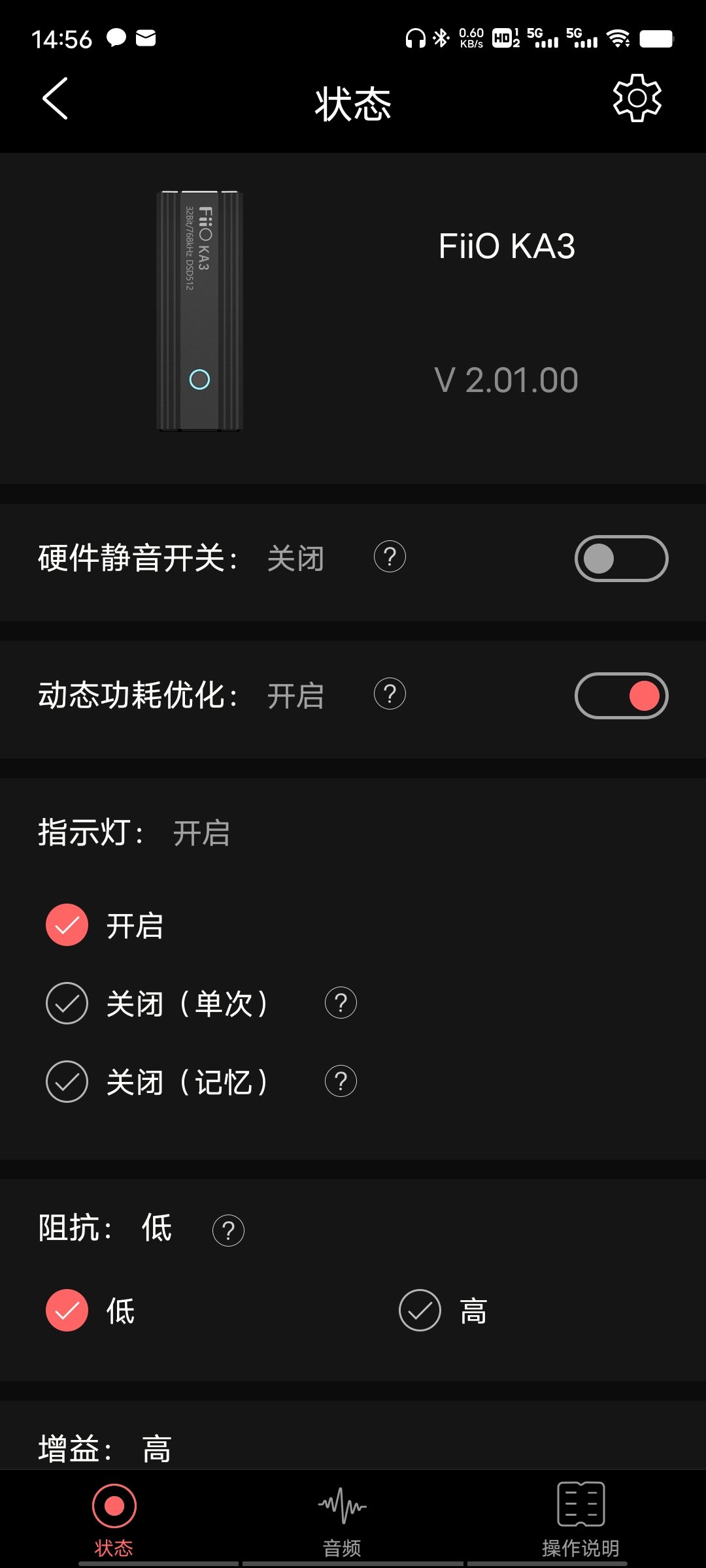Open the help icon next to 硬件静音开关
This screenshot has width=706, height=1568.
pyautogui.click(x=390, y=557)
